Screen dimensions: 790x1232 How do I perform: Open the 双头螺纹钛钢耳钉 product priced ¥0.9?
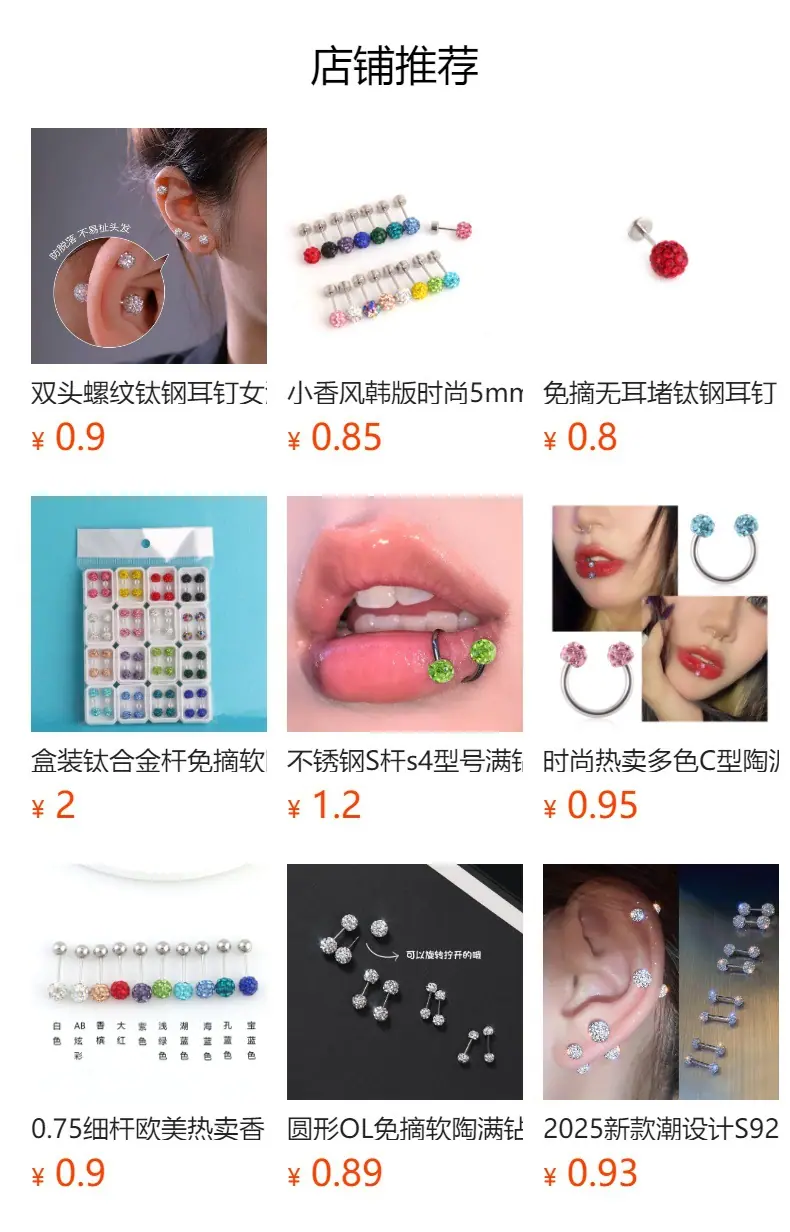149,291
